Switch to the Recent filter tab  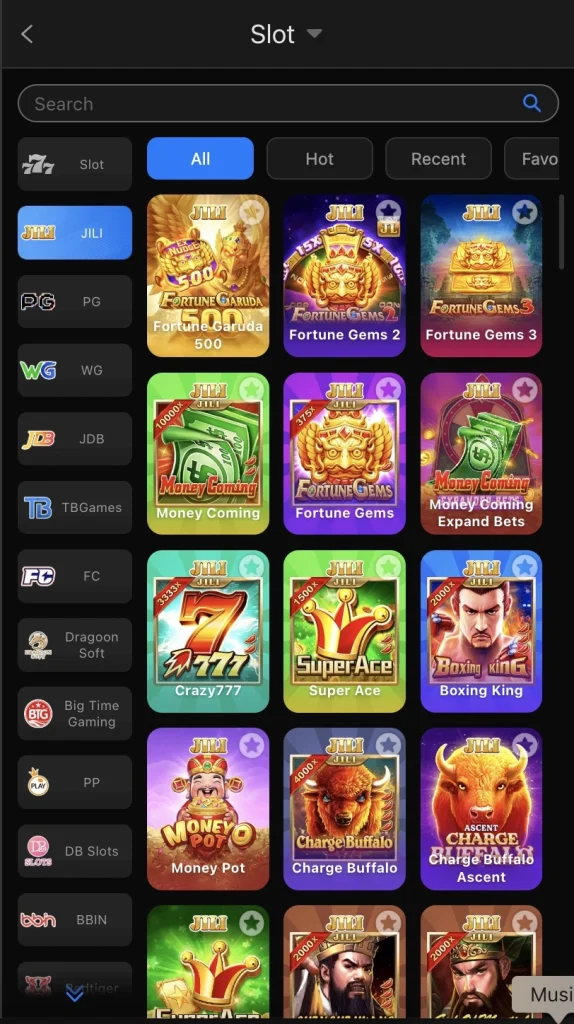(438, 159)
